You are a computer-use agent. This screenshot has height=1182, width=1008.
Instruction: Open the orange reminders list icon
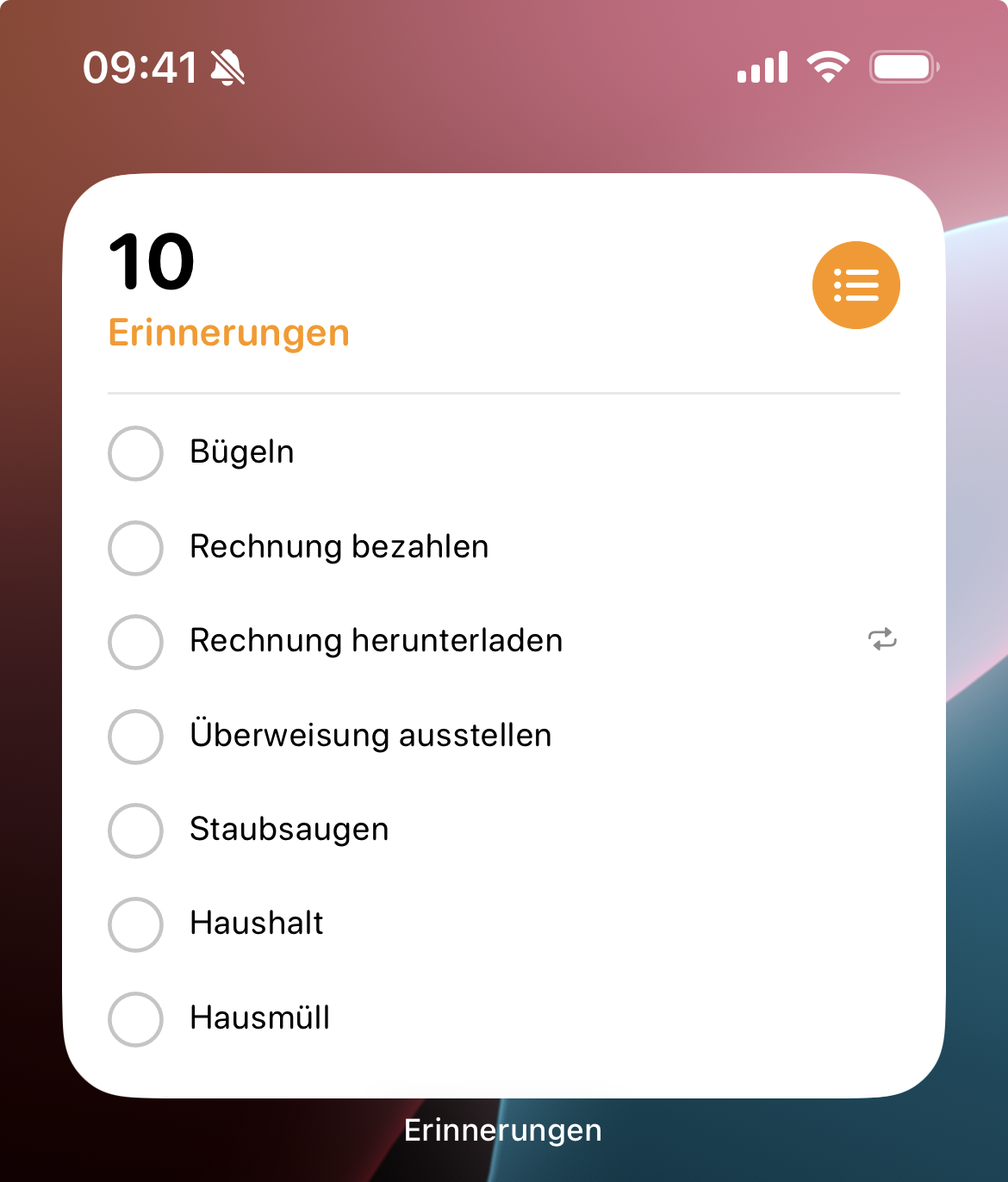(x=856, y=285)
